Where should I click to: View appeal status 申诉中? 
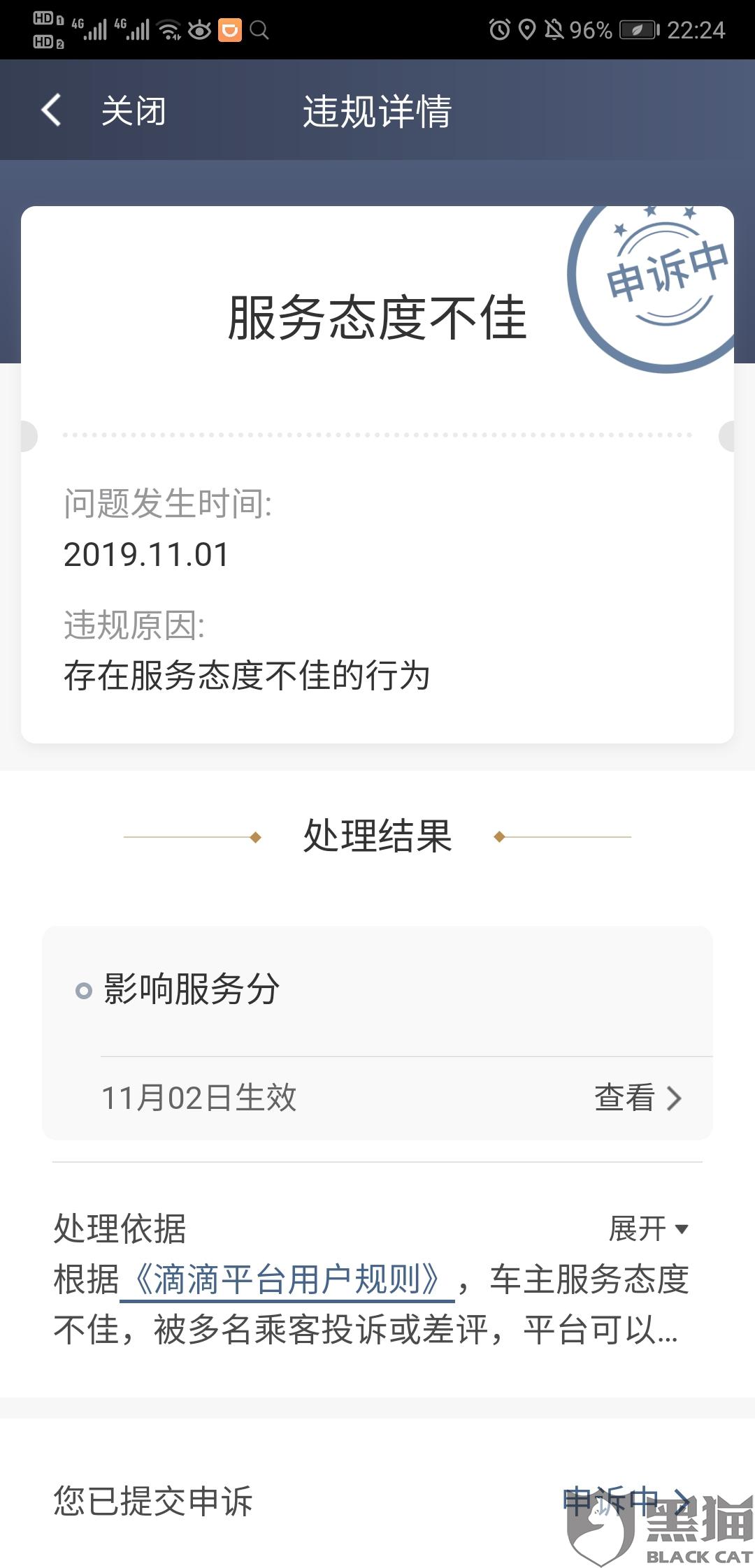[x=627, y=1501]
